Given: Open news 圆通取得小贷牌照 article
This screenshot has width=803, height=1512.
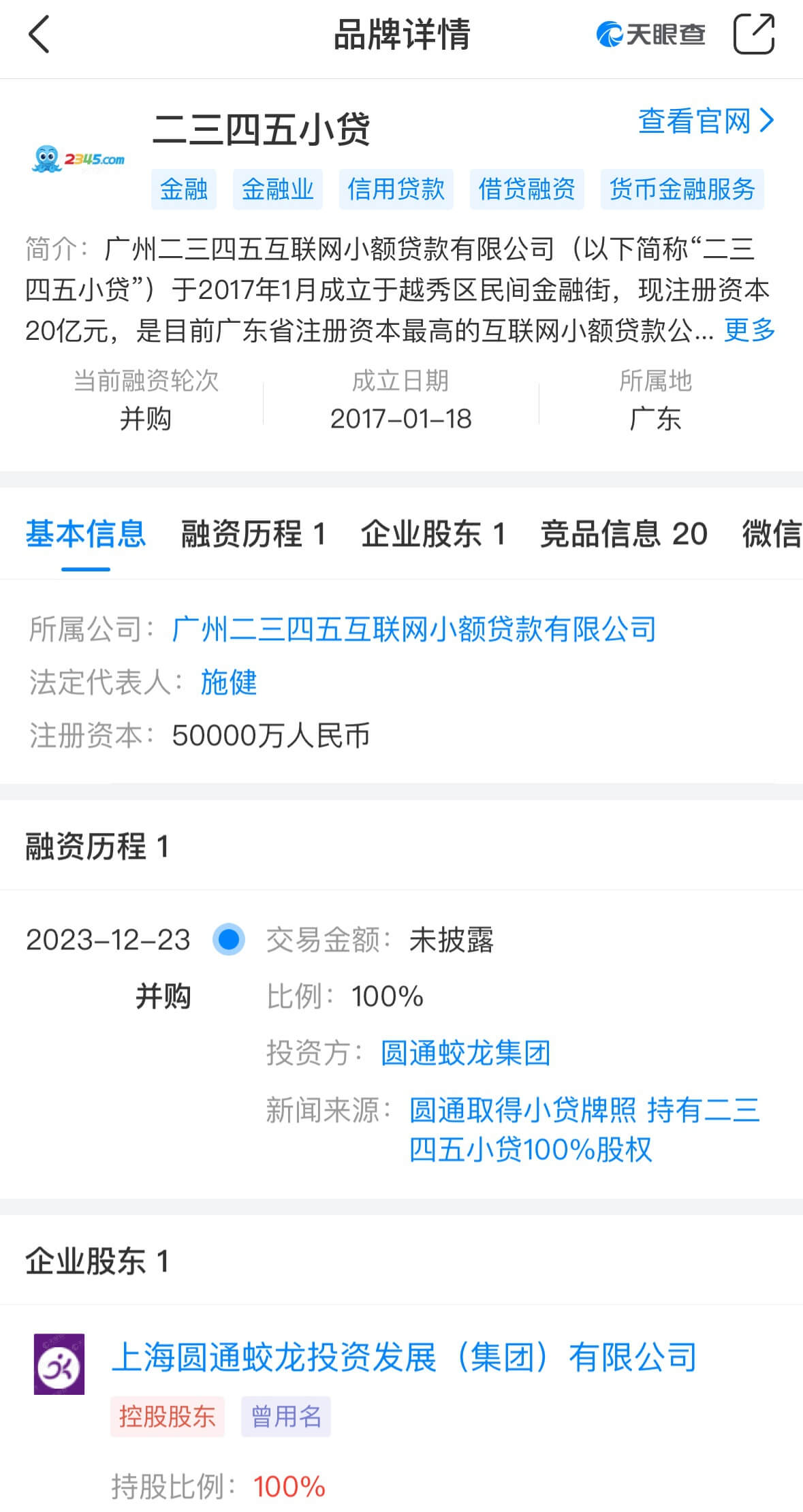Looking at the screenshot, I should point(584,1129).
